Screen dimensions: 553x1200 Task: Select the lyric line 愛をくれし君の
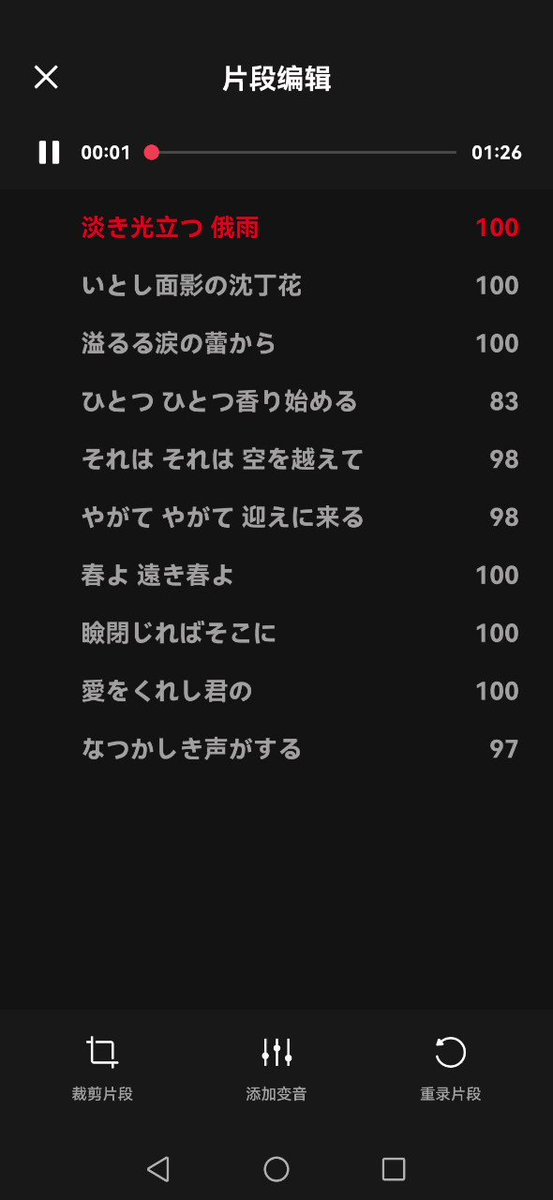click(276, 692)
